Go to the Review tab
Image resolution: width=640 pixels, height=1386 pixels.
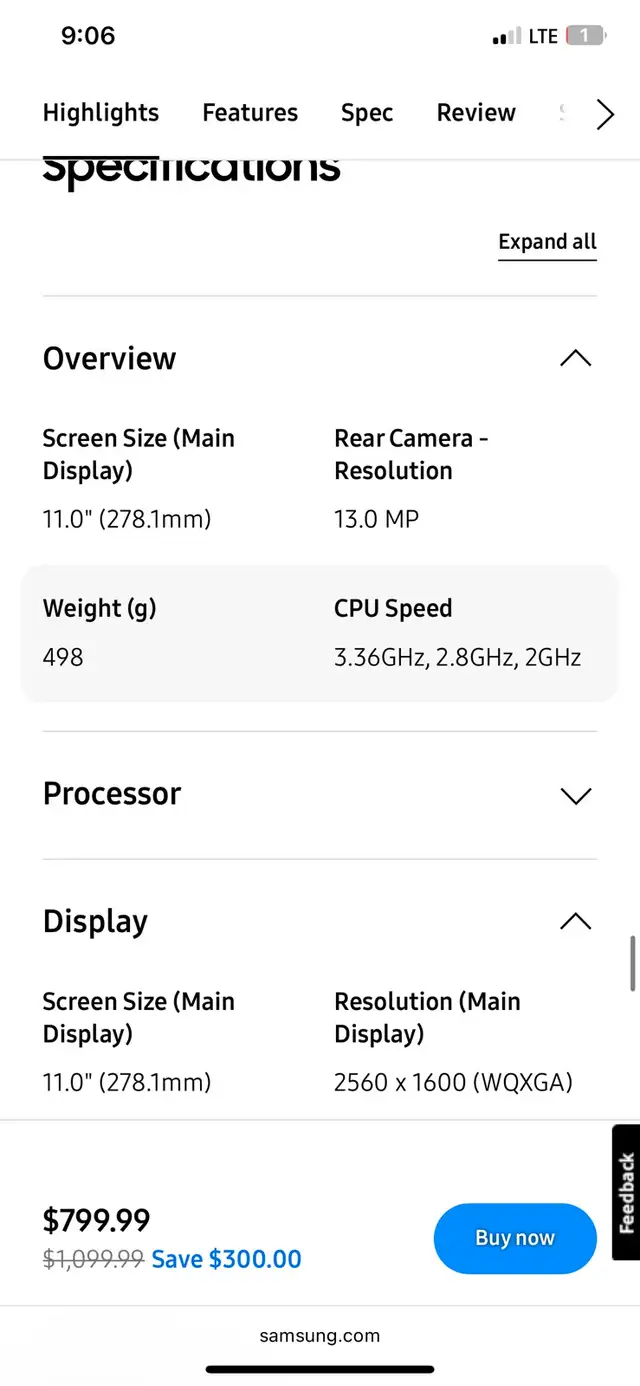click(476, 113)
